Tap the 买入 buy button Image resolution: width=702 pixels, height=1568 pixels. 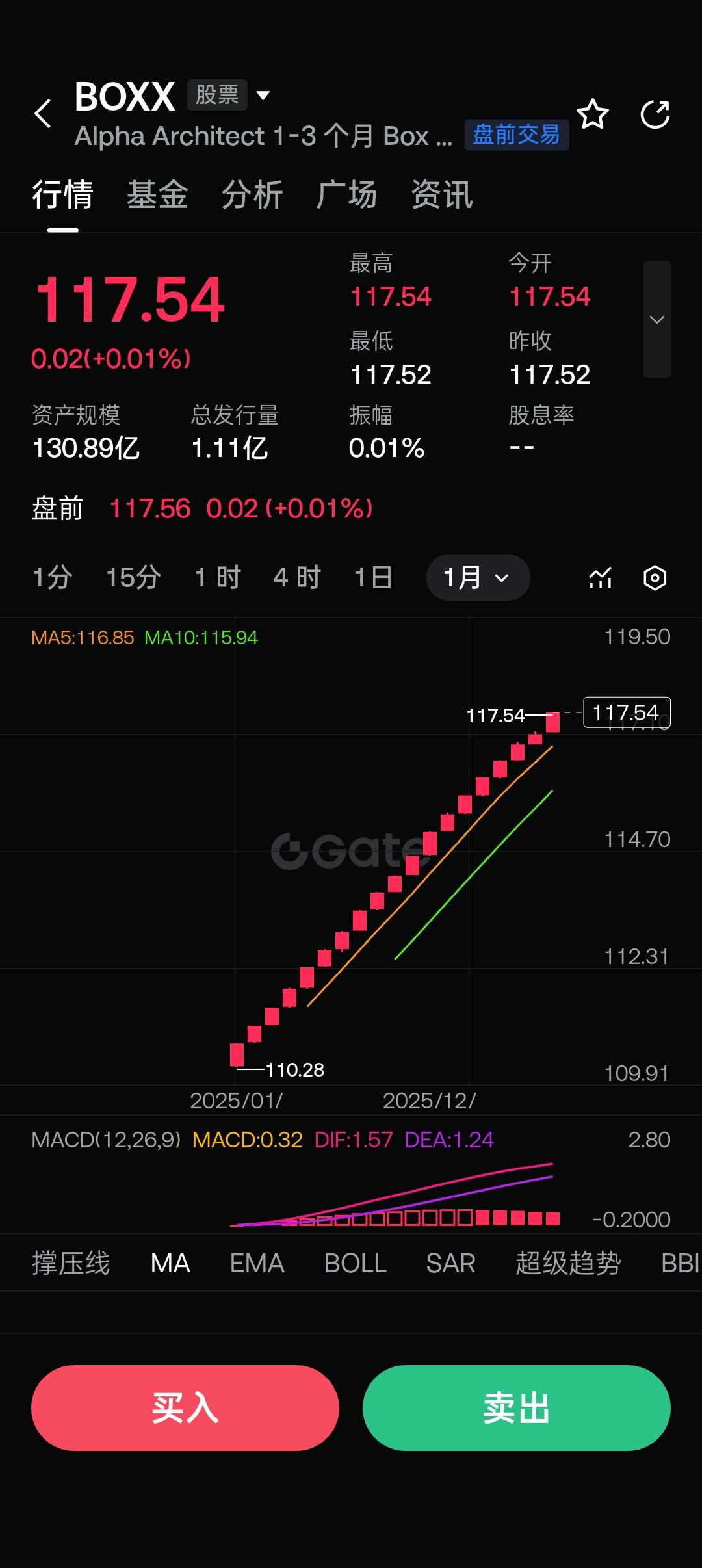[x=185, y=1408]
